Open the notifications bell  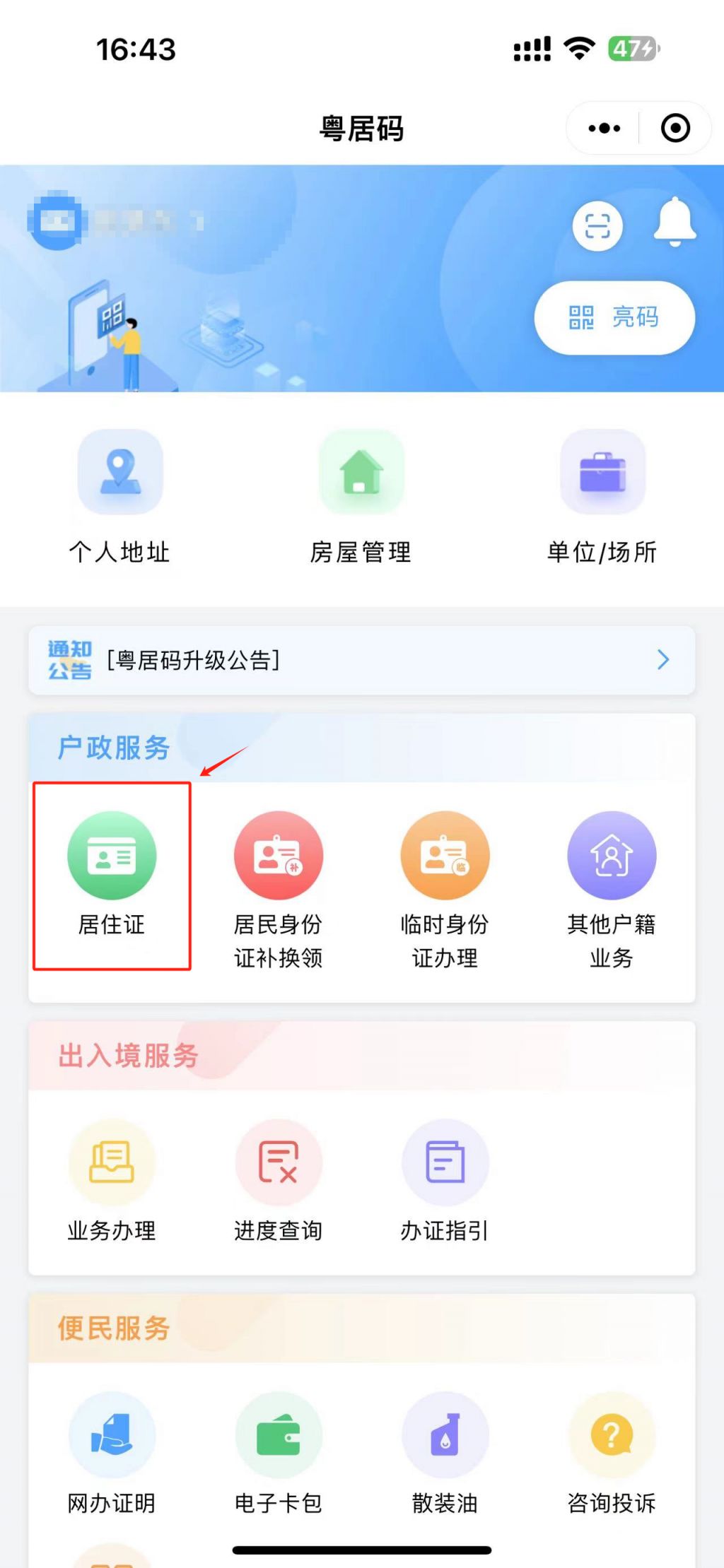675,222
